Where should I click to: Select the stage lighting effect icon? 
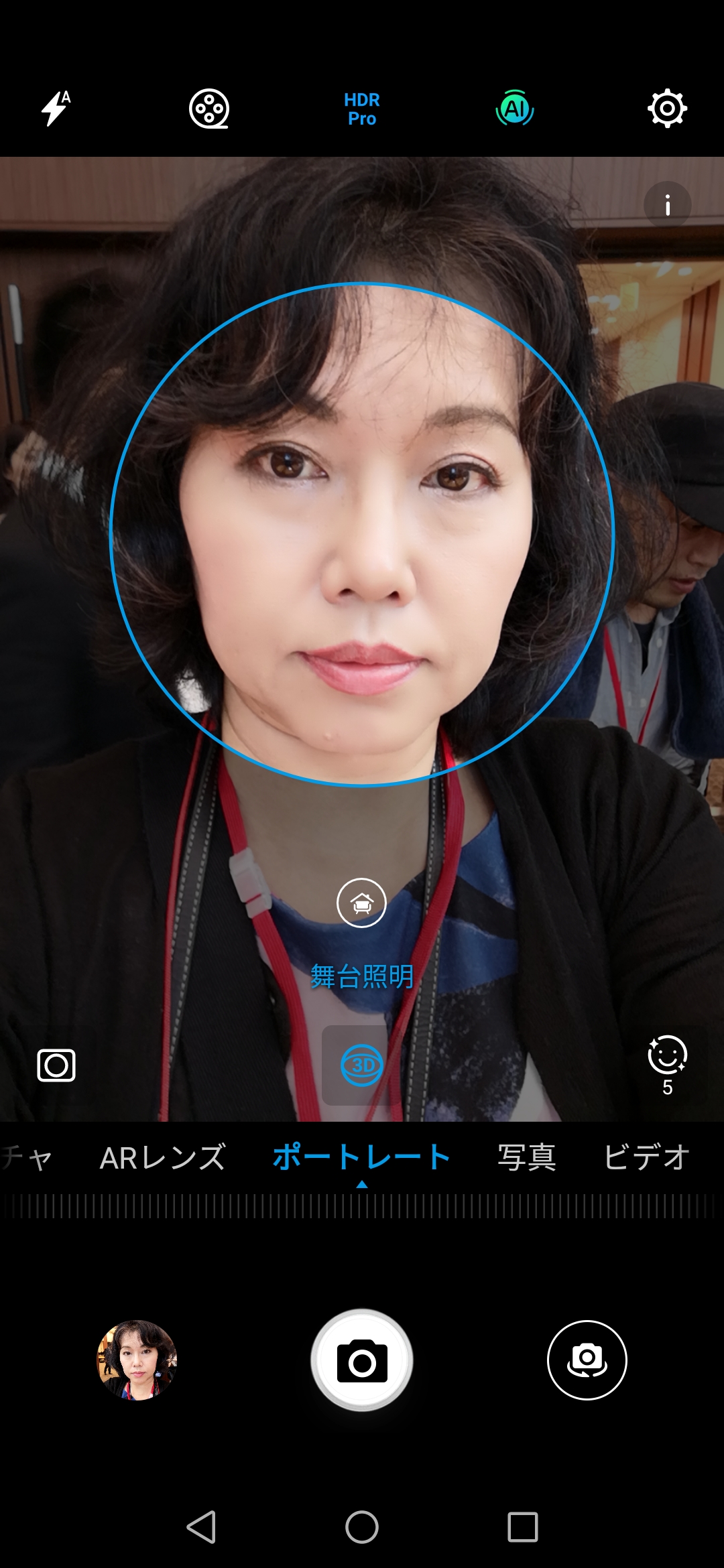coord(361,903)
